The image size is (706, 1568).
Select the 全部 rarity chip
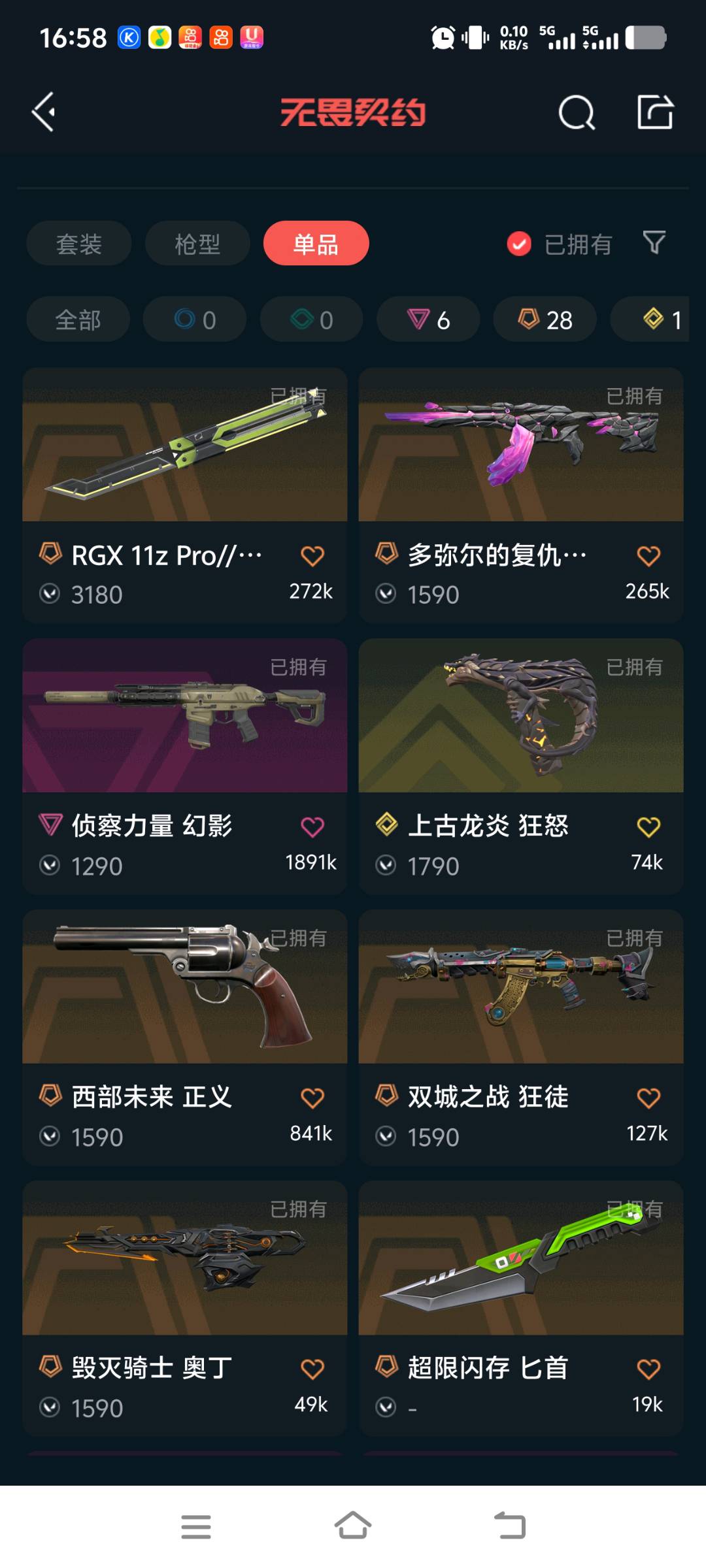(x=78, y=319)
